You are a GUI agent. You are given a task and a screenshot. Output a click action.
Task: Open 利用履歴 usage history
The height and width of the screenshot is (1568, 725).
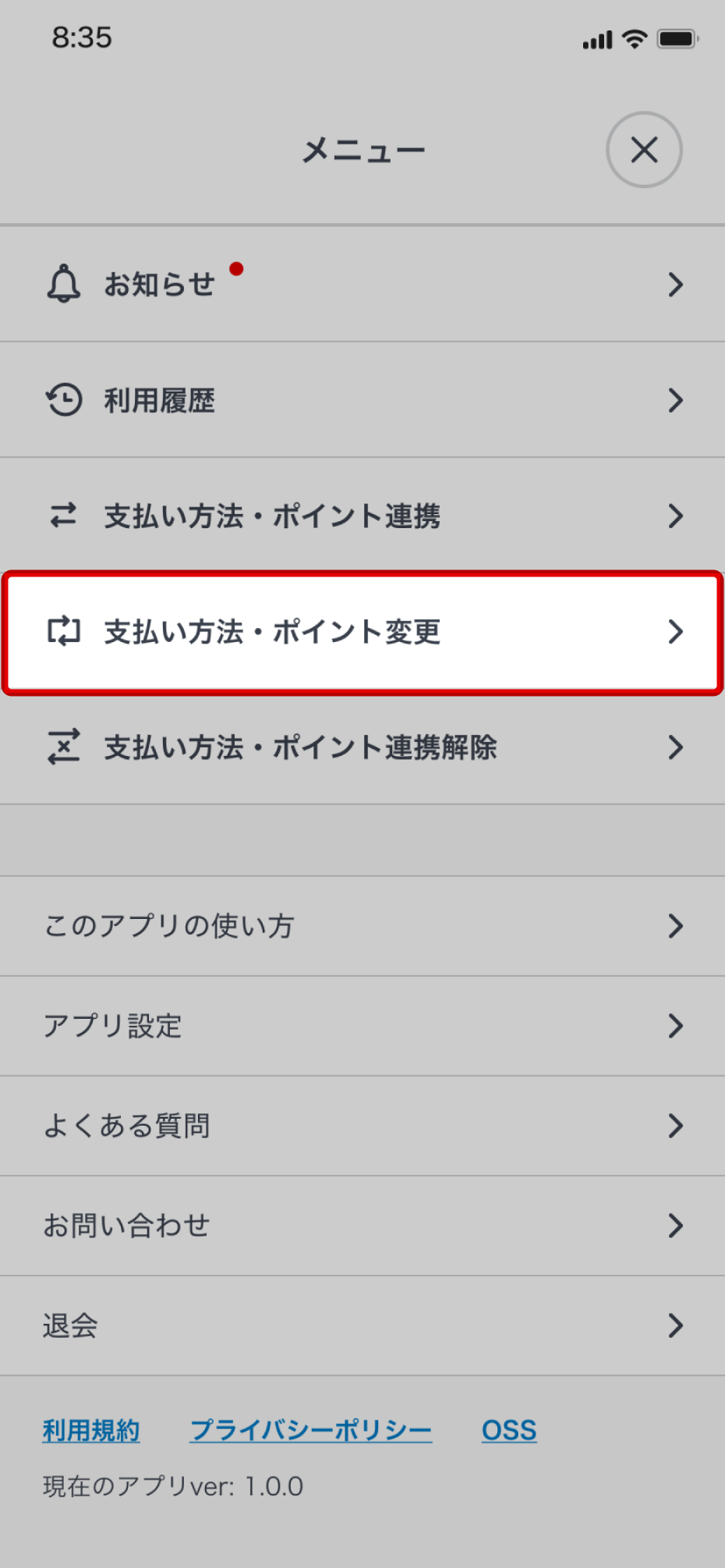(362, 400)
